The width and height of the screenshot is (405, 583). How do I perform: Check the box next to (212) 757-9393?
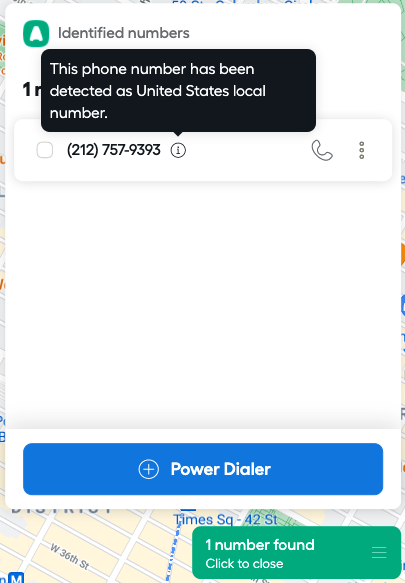[45, 150]
